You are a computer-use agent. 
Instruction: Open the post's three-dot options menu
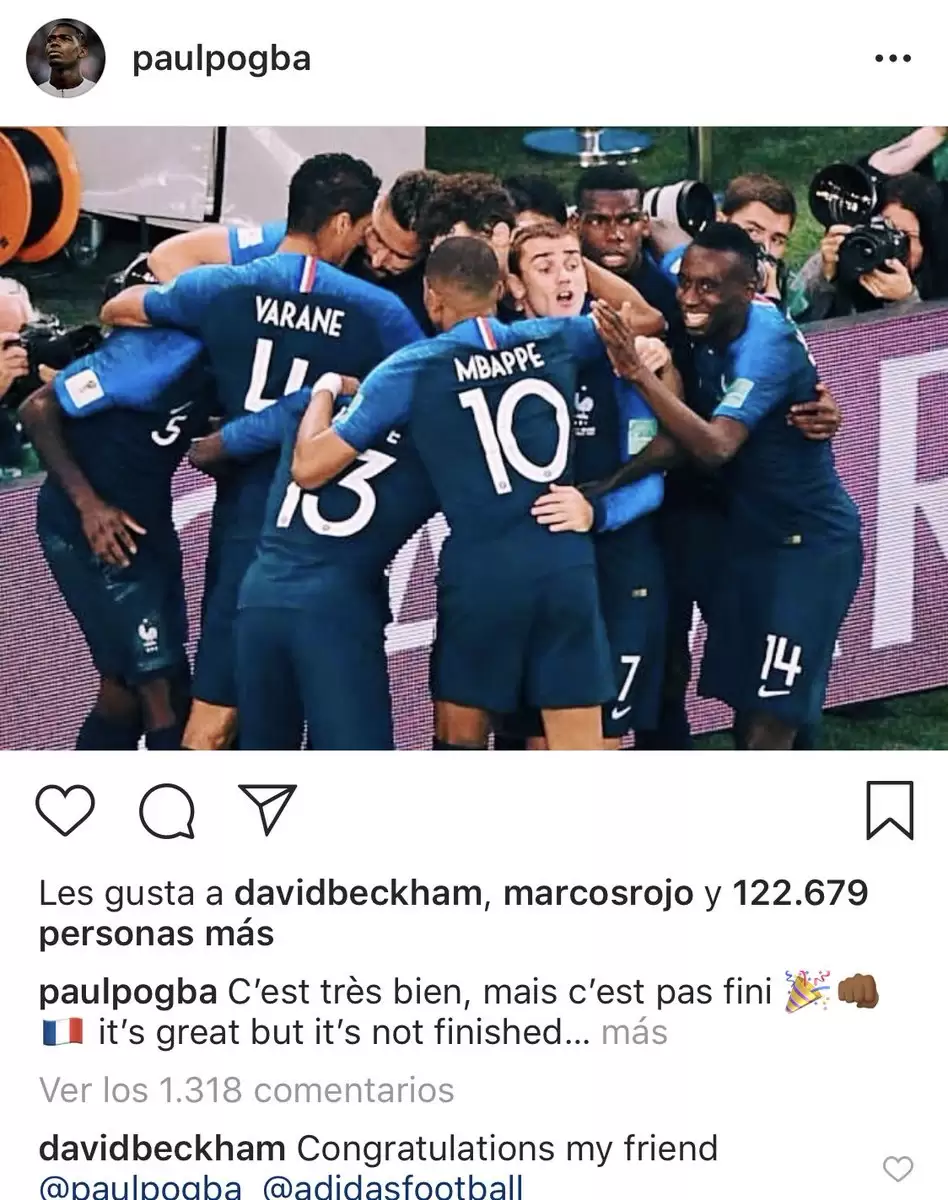click(892, 60)
